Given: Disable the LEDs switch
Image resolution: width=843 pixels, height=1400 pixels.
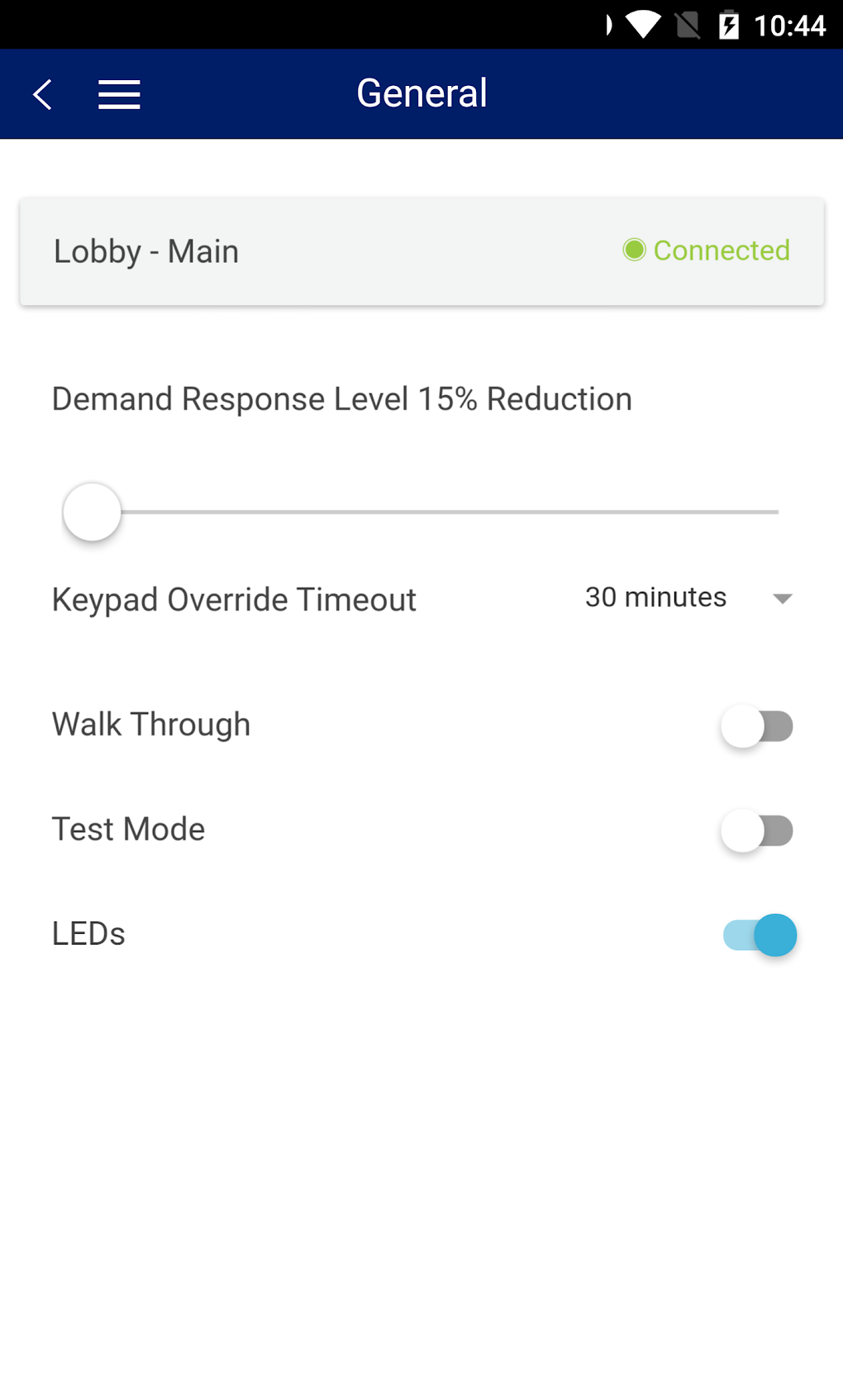Looking at the screenshot, I should [x=760, y=935].
